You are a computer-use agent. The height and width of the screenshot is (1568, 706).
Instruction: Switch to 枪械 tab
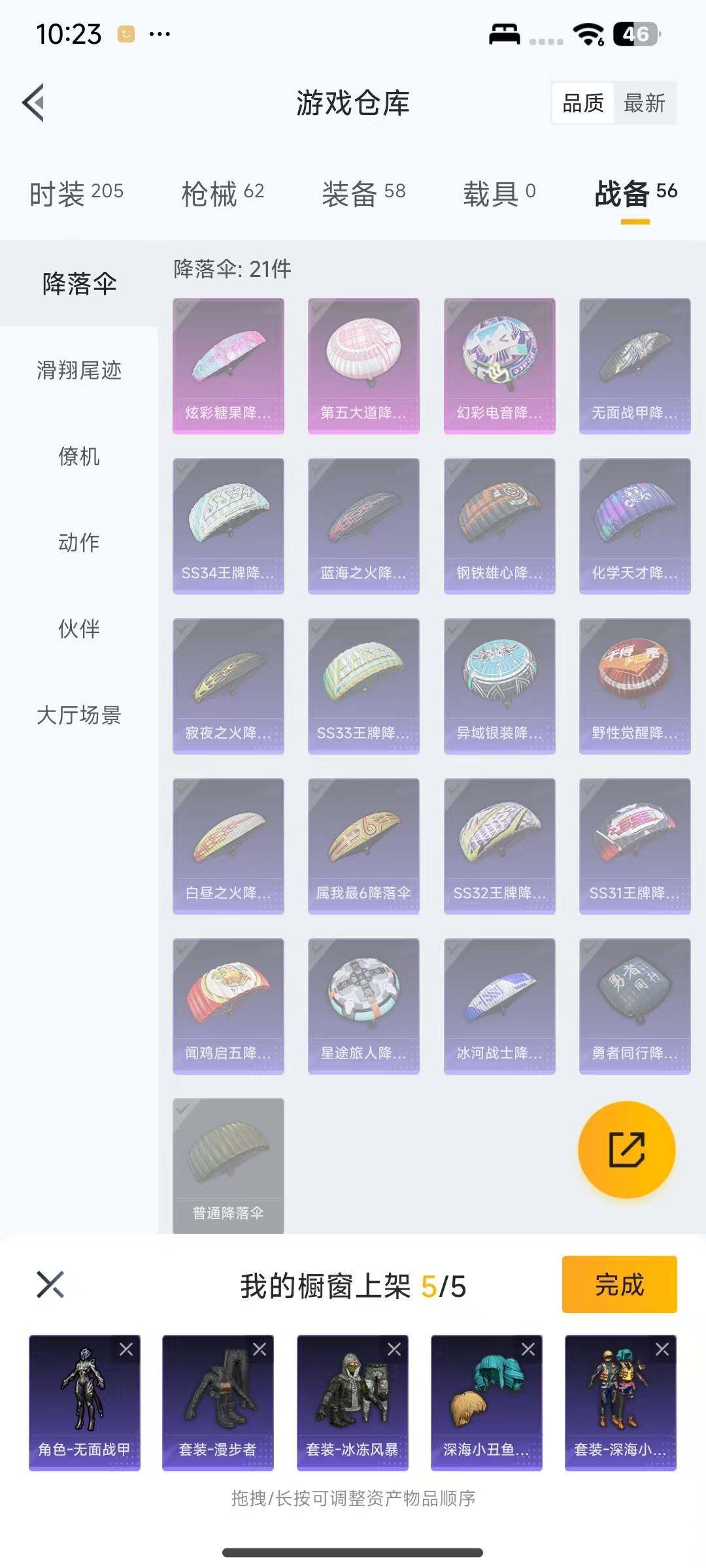coord(222,193)
